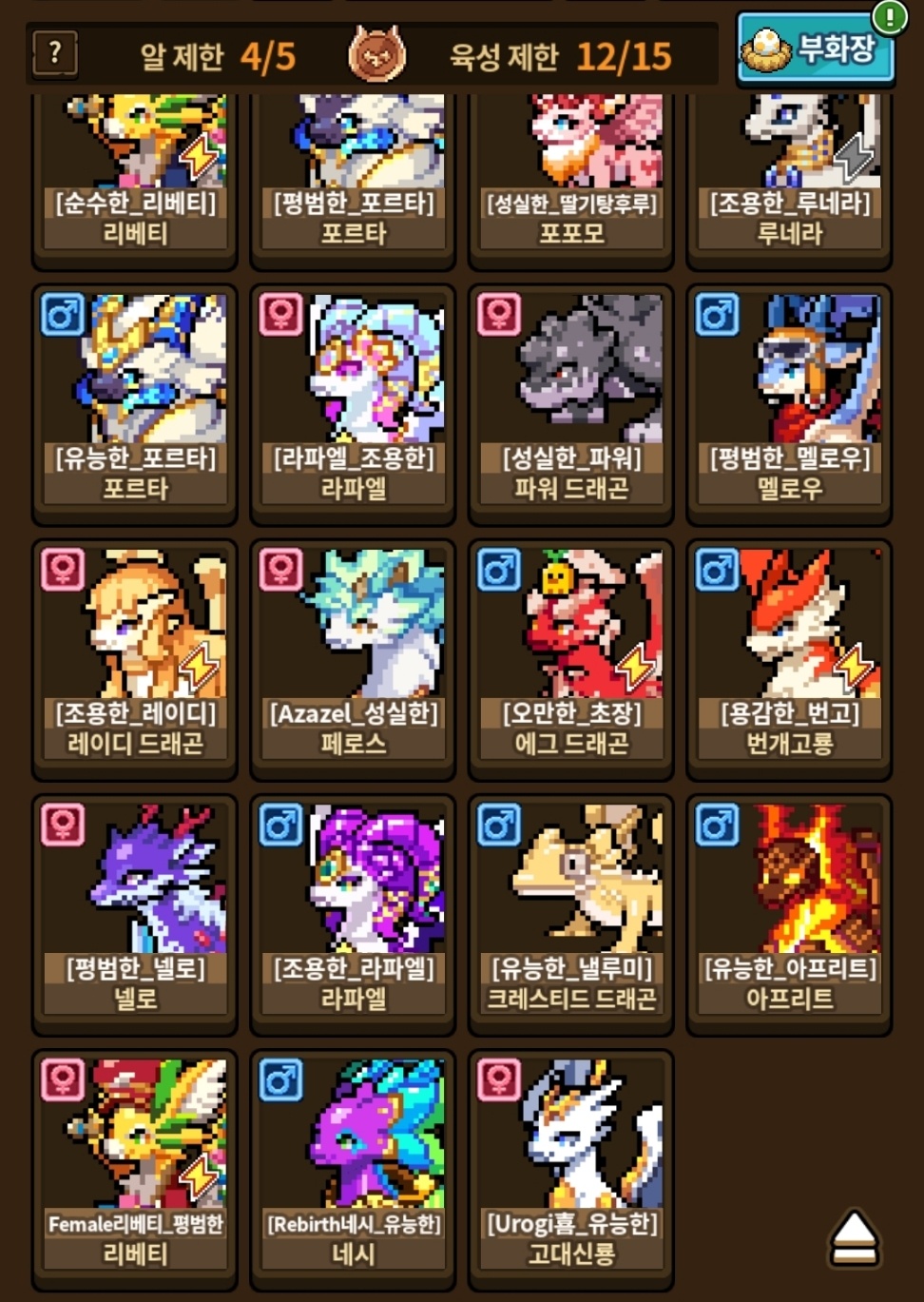Select the 에그 드래곤 card
Image resolution: width=924 pixels, height=1302 pixels.
pos(571,659)
